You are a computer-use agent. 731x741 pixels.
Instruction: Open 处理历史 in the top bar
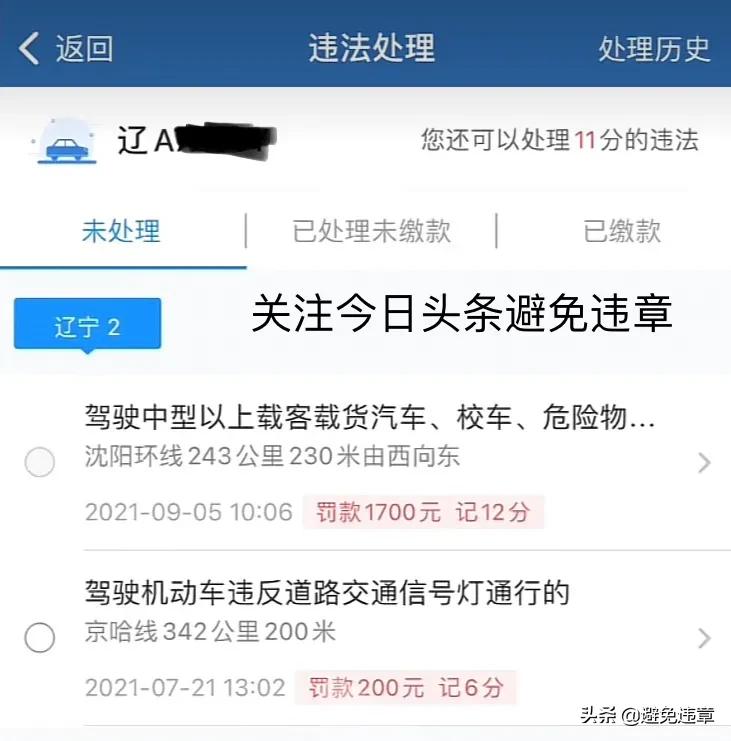[x=654, y=48]
